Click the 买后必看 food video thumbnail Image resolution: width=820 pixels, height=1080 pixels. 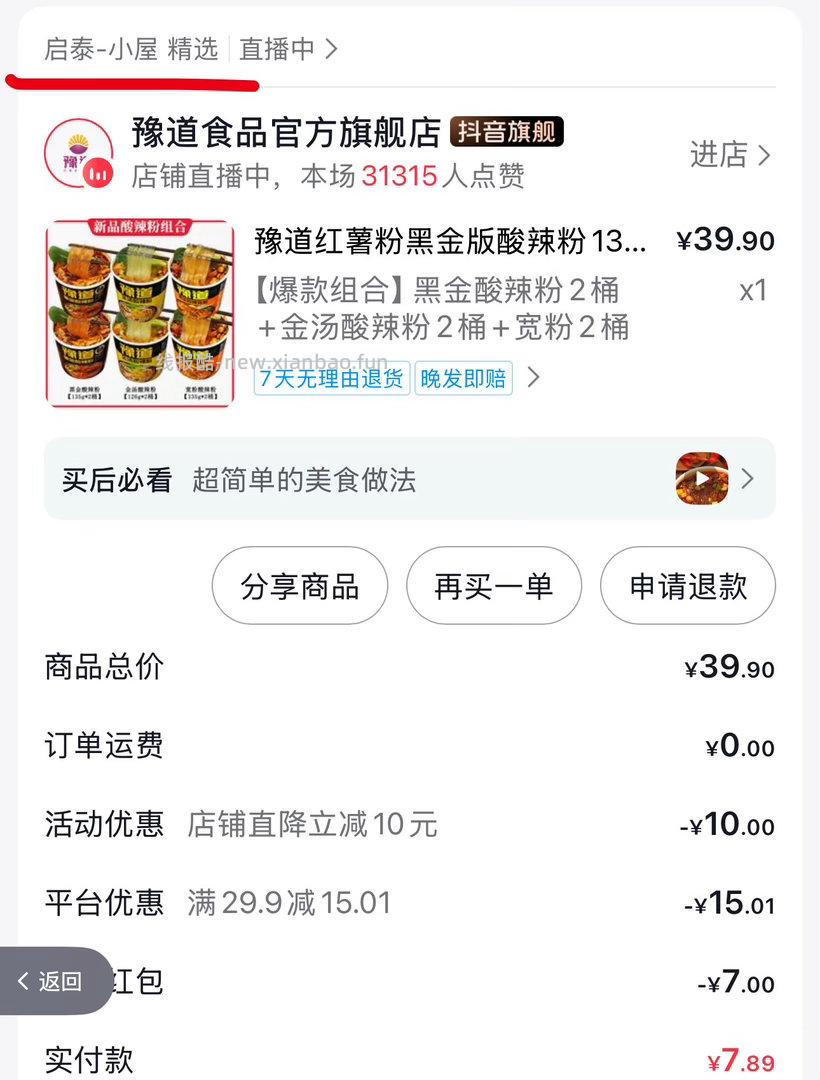pos(701,480)
